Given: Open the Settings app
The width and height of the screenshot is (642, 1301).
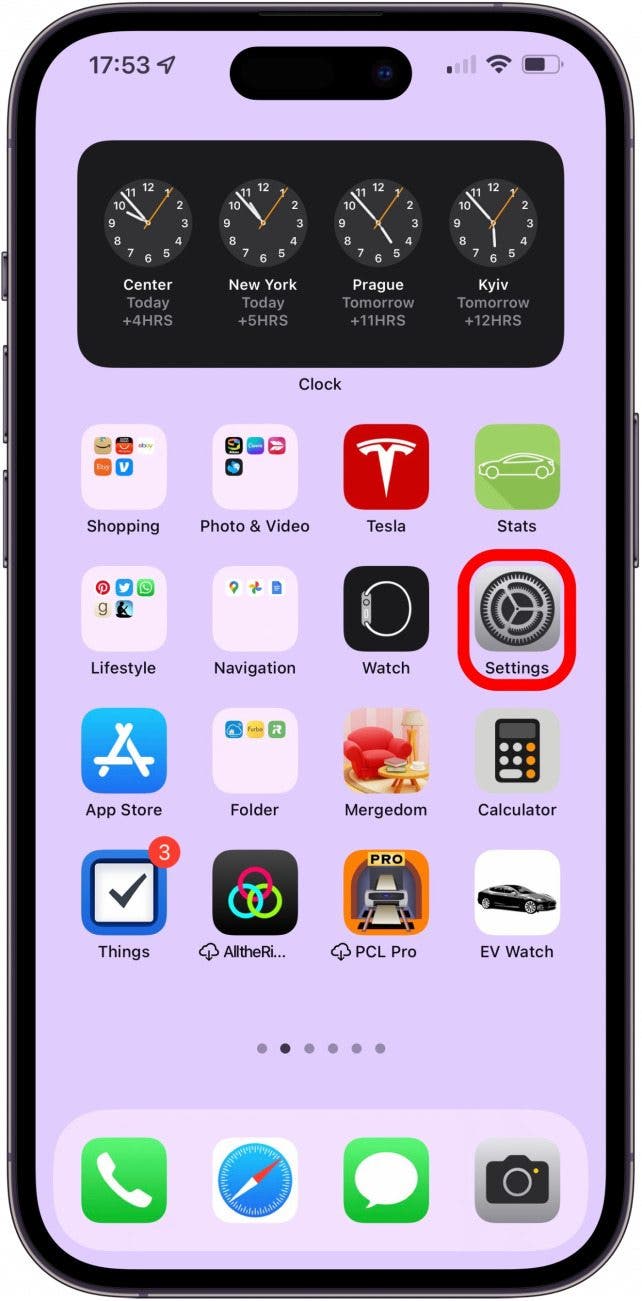Looking at the screenshot, I should coord(517,609).
